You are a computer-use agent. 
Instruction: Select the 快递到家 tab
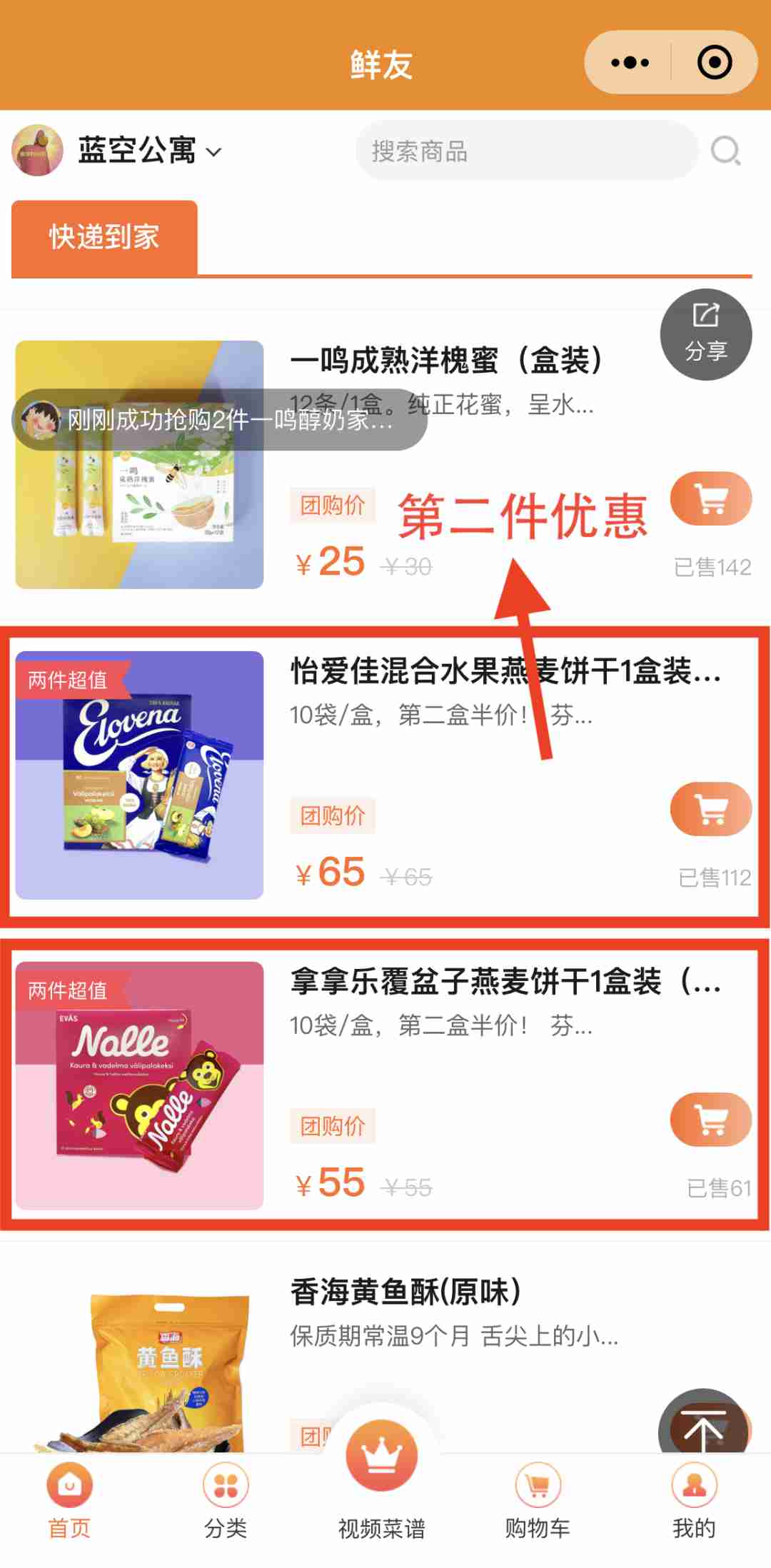click(x=104, y=237)
